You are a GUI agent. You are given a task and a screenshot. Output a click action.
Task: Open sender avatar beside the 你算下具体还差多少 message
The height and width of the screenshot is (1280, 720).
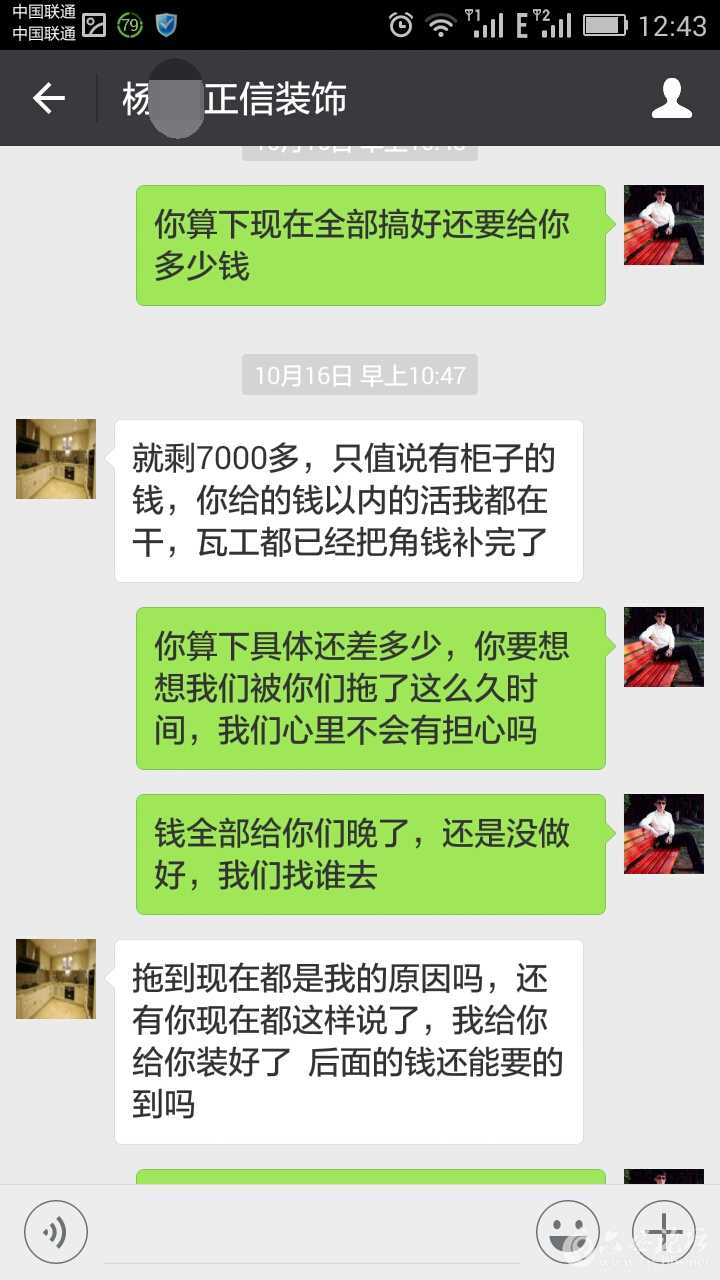point(663,647)
